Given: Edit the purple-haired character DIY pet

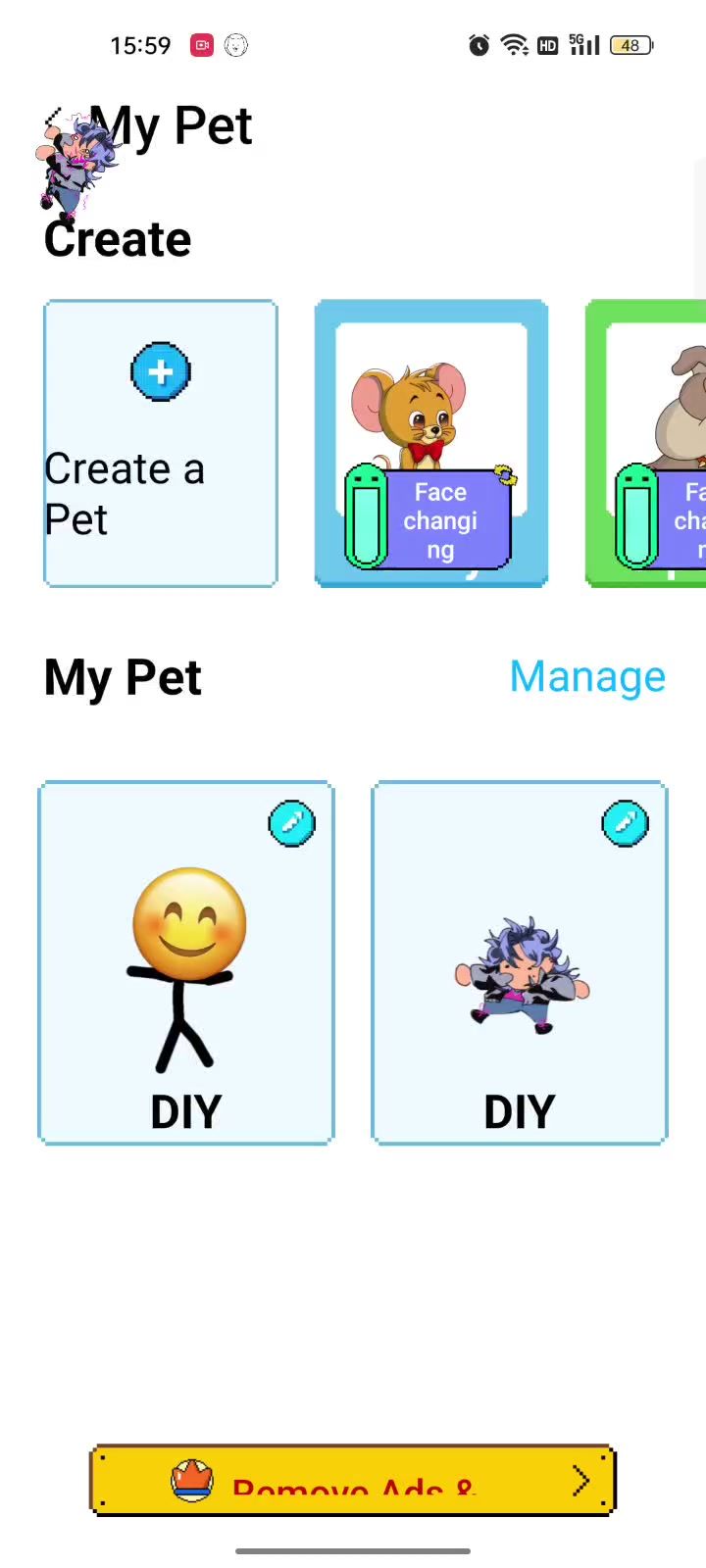Looking at the screenshot, I should 625,823.
